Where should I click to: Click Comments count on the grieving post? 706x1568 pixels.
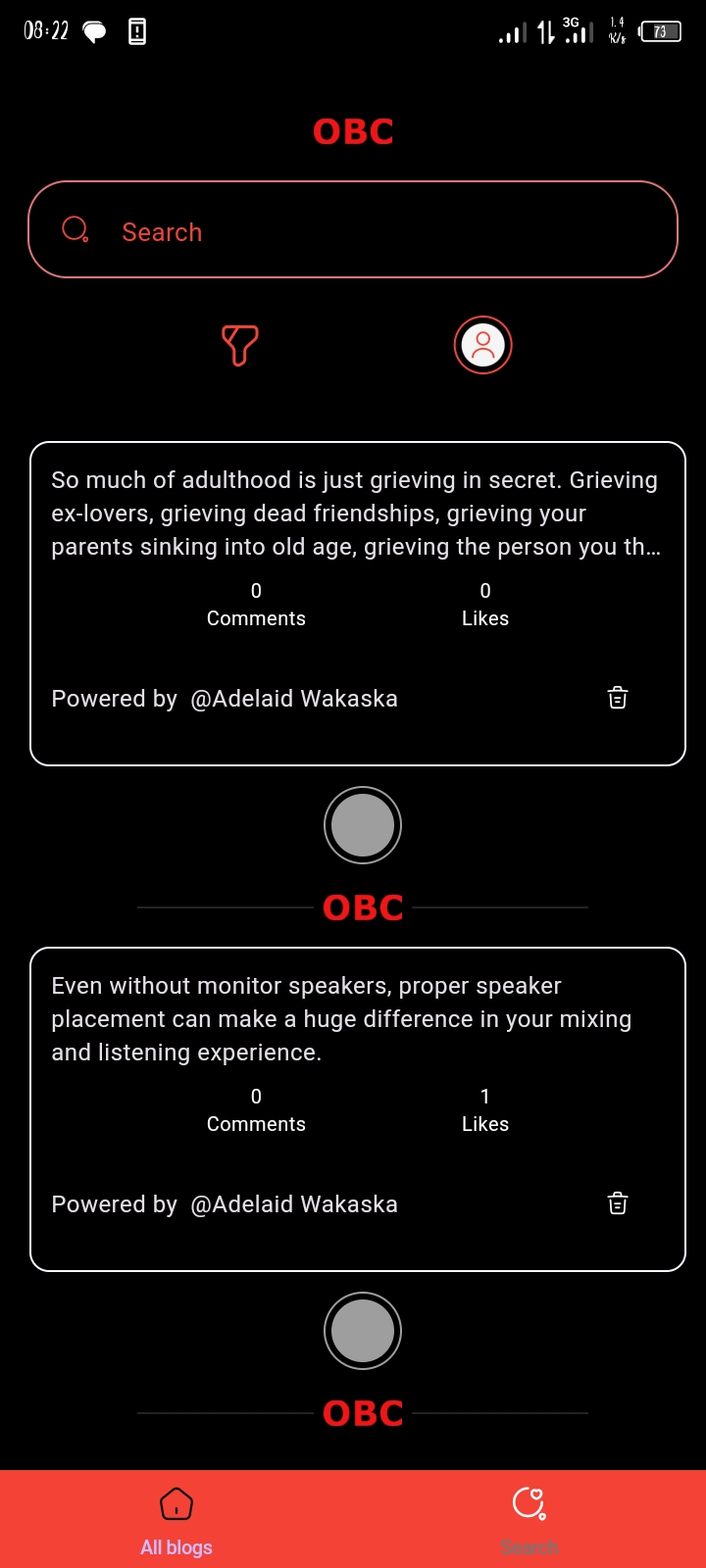[x=256, y=605]
